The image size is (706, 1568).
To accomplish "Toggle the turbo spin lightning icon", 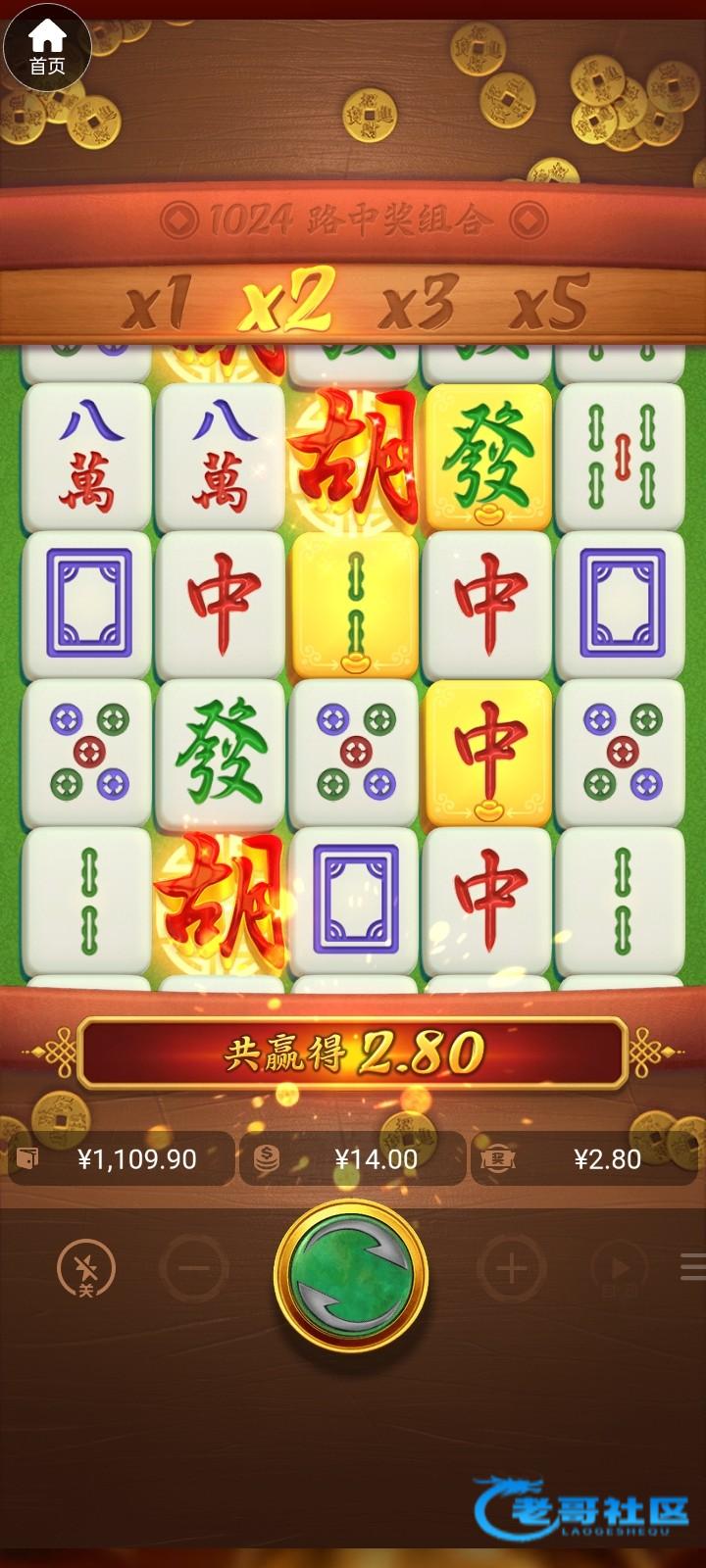I will point(86,1269).
